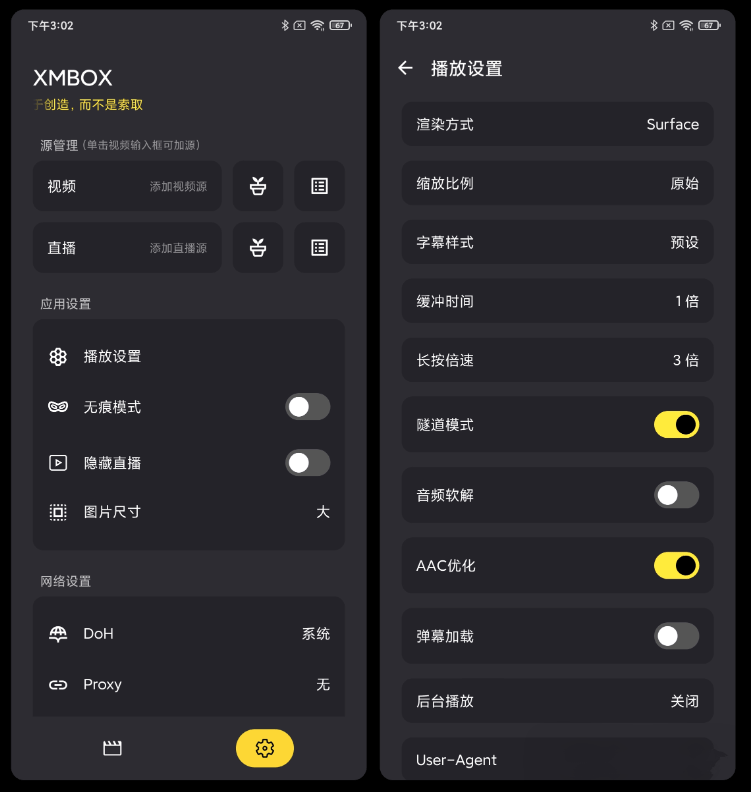
Task: Tap the 播放设置 settings icon
Action: click(57, 356)
